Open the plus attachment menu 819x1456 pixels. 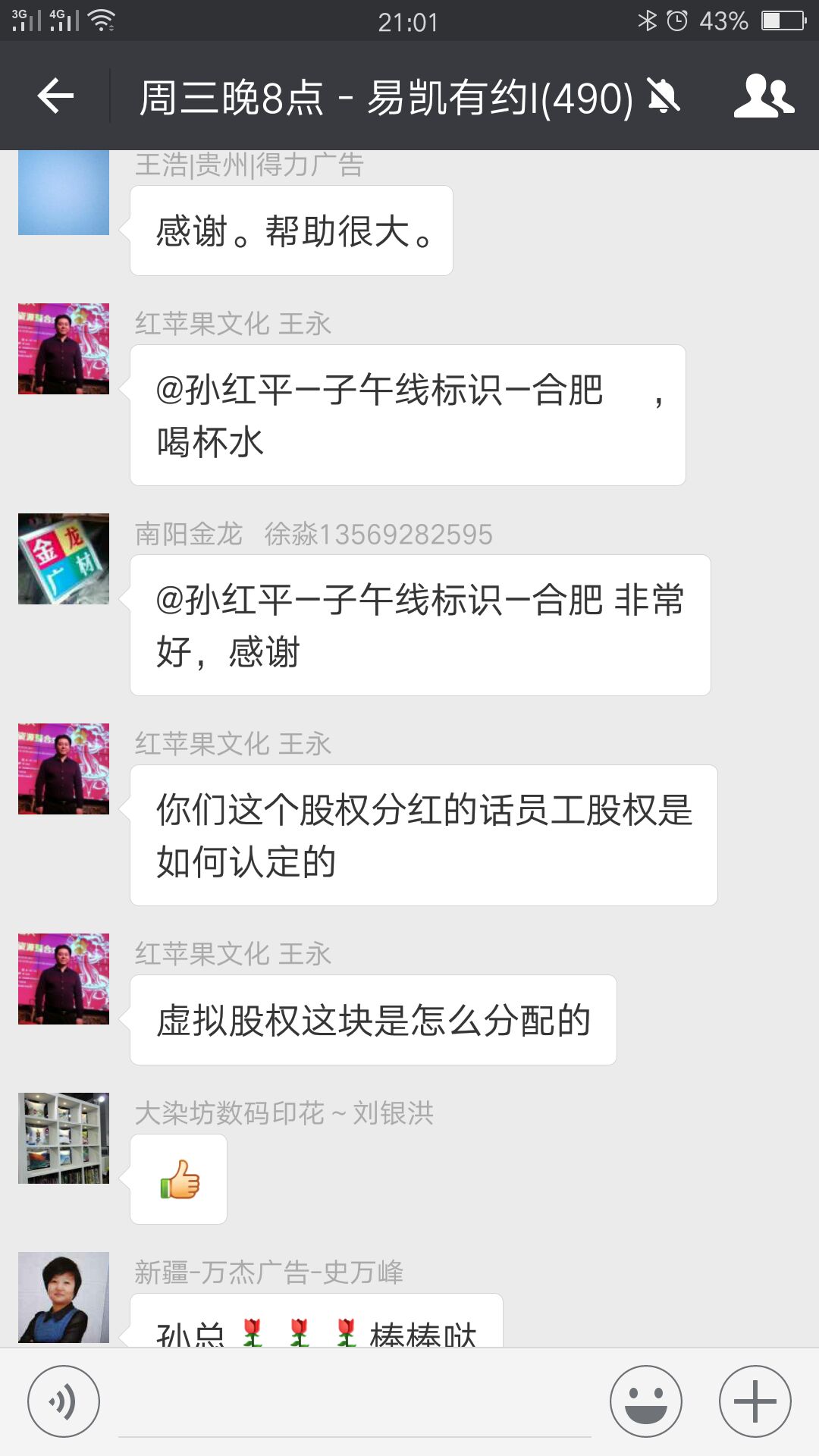coord(755,1401)
